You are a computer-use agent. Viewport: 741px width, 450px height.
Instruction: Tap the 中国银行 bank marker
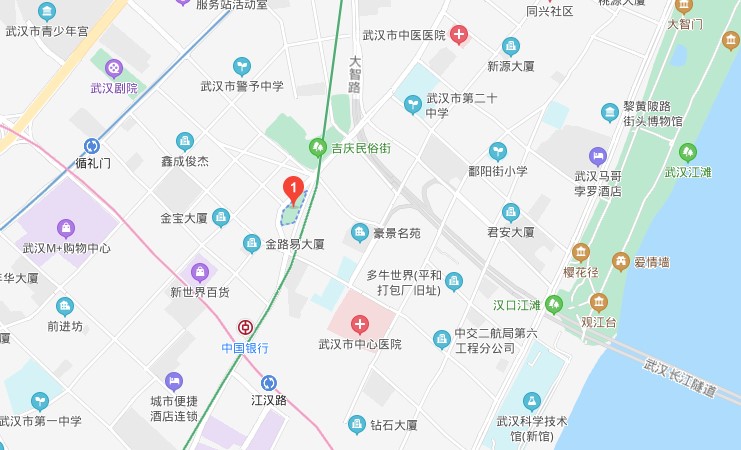pyautogui.click(x=245, y=328)
